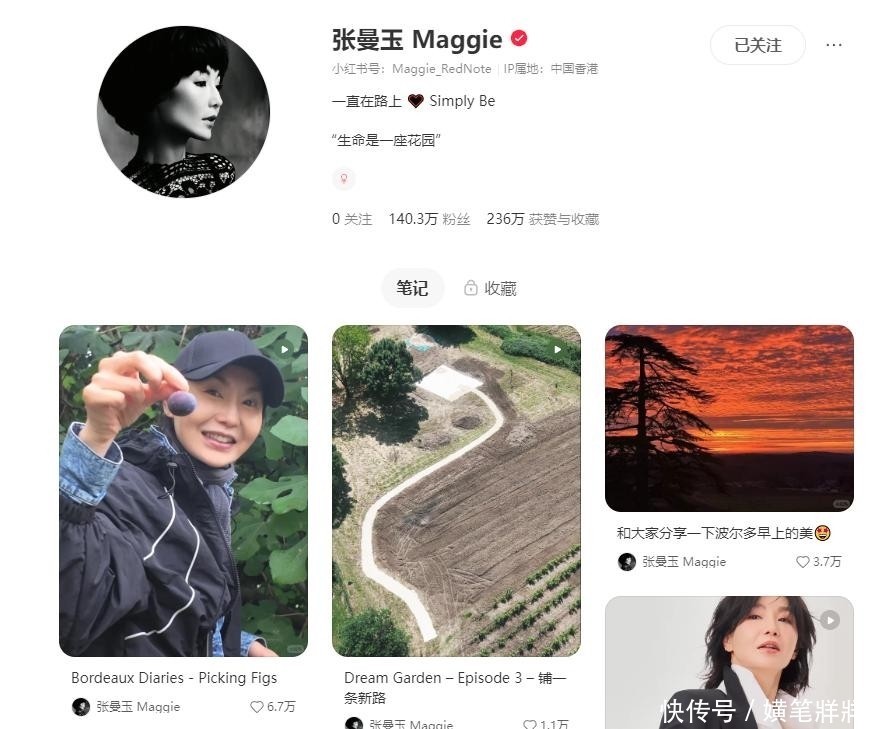The height and width of the screenshot is (729, 872).
Task: Open the portrait video post
Action: click(729, 662)
